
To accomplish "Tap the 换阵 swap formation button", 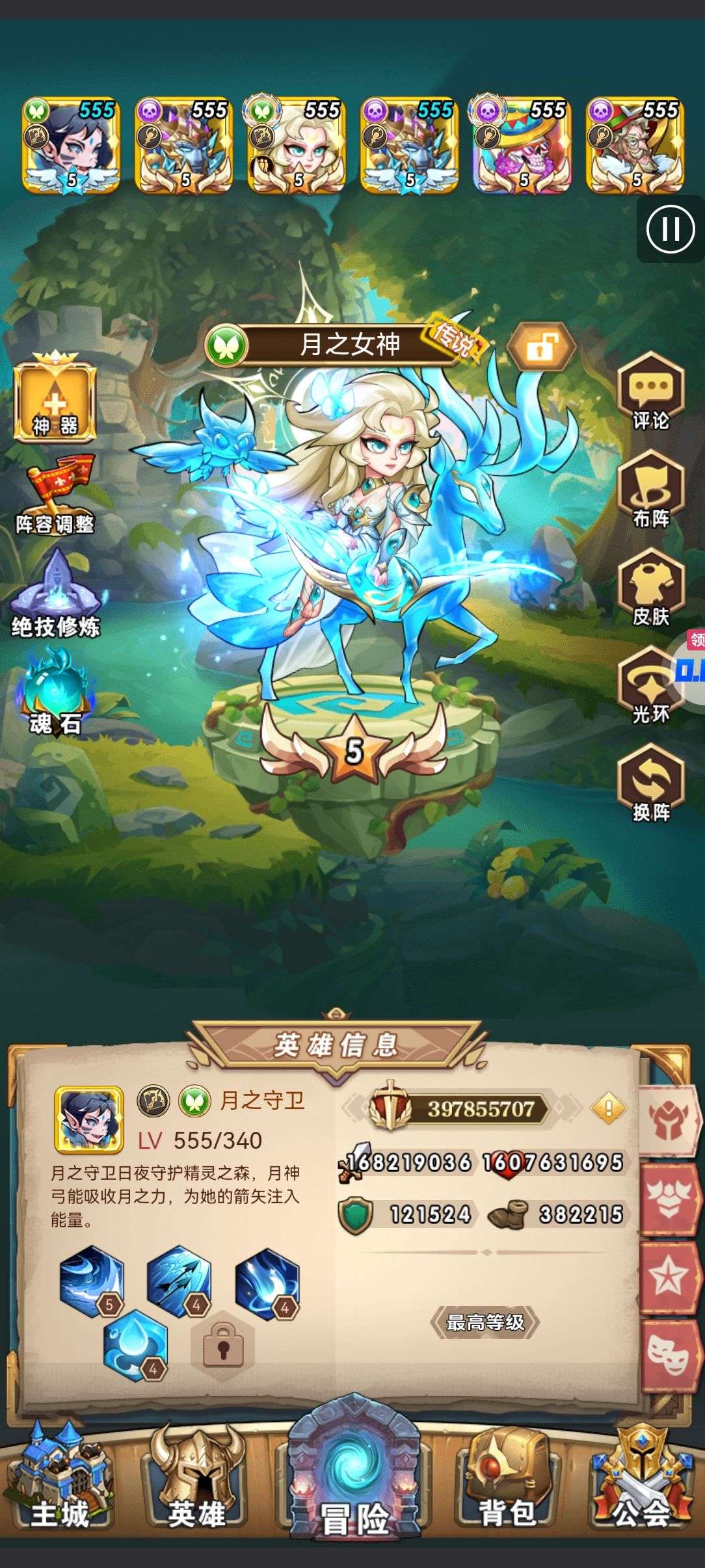I will [651, 783].
